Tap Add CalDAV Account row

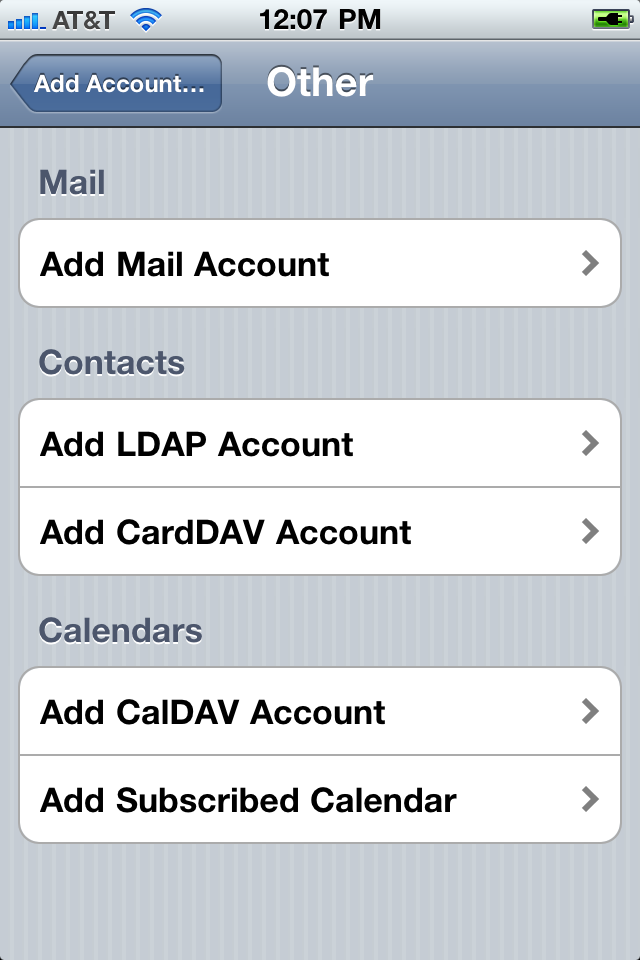320,712
